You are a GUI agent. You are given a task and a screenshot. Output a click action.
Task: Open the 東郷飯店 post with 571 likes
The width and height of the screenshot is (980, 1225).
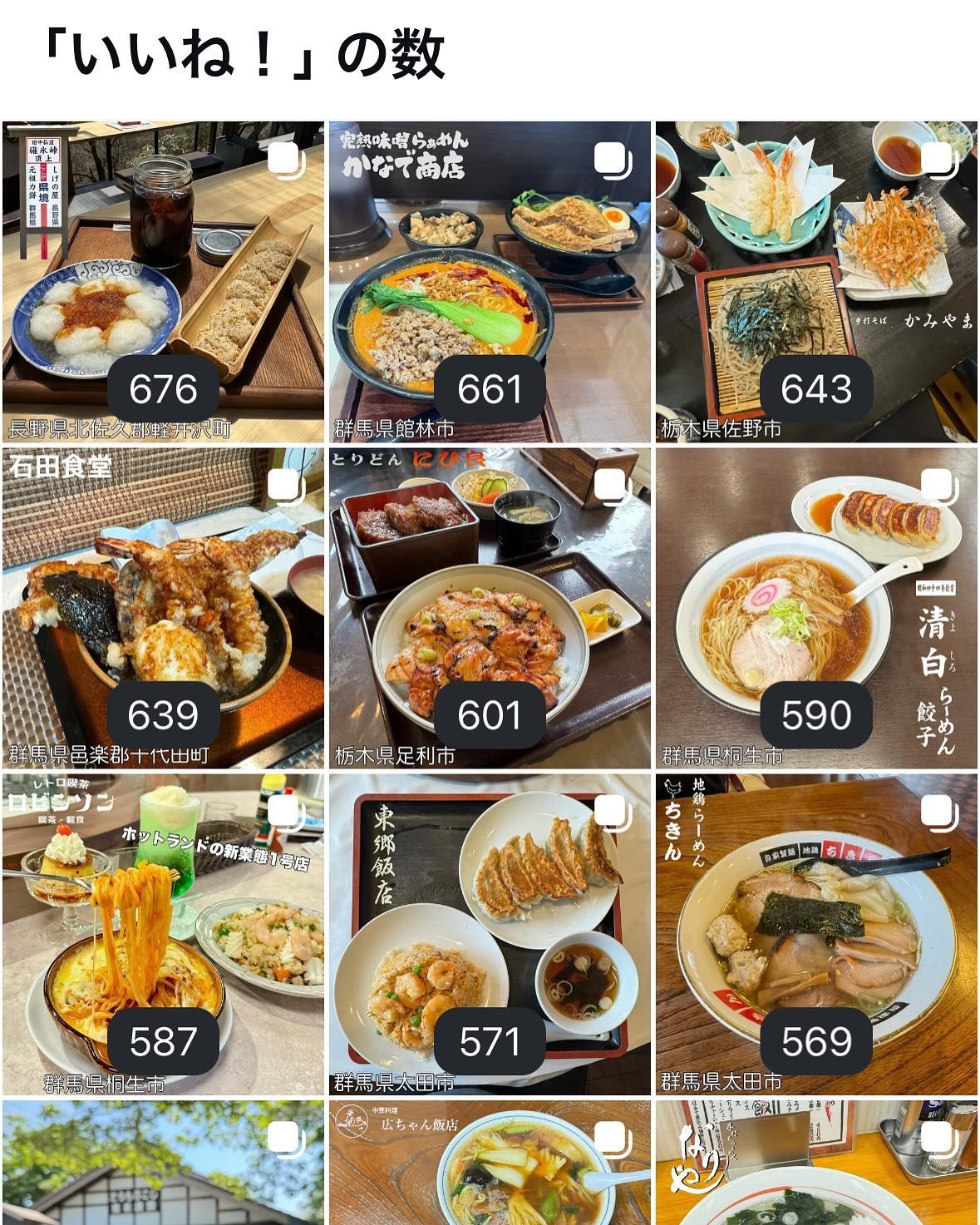click(x=490, y=934)
